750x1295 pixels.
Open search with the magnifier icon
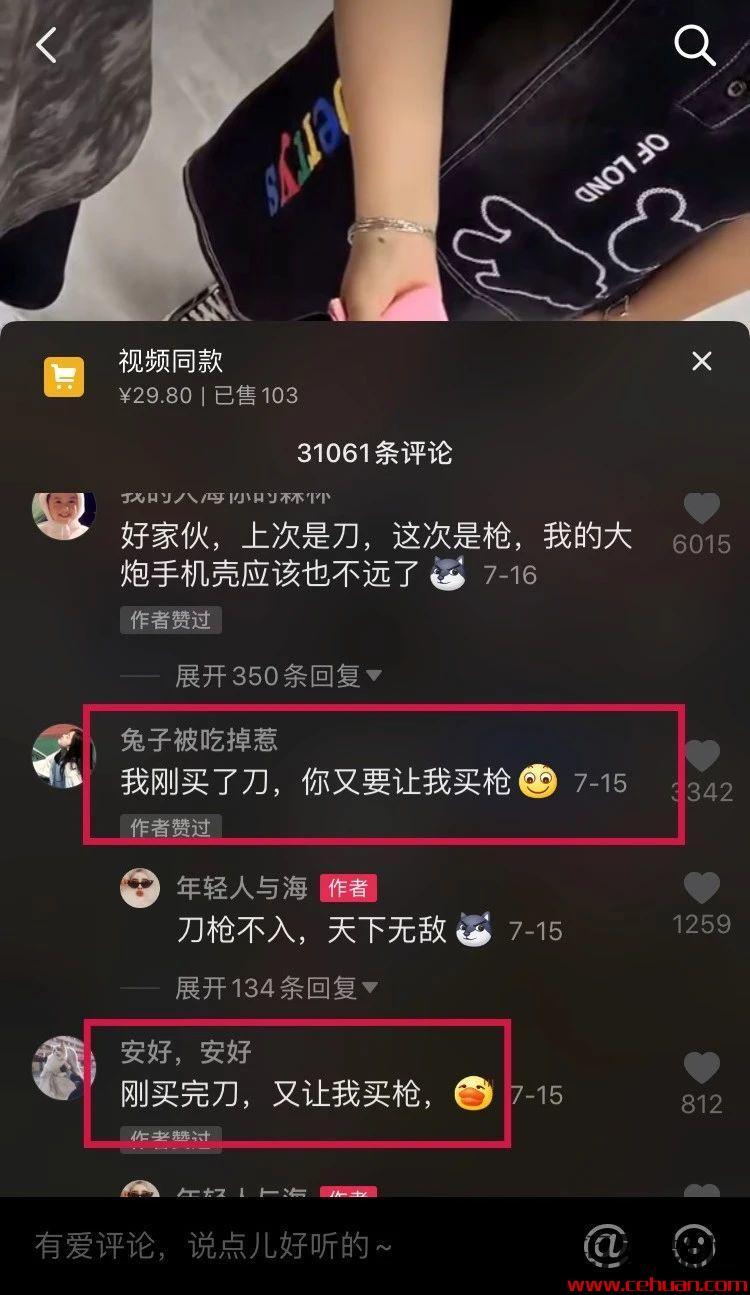coord(694,45)
